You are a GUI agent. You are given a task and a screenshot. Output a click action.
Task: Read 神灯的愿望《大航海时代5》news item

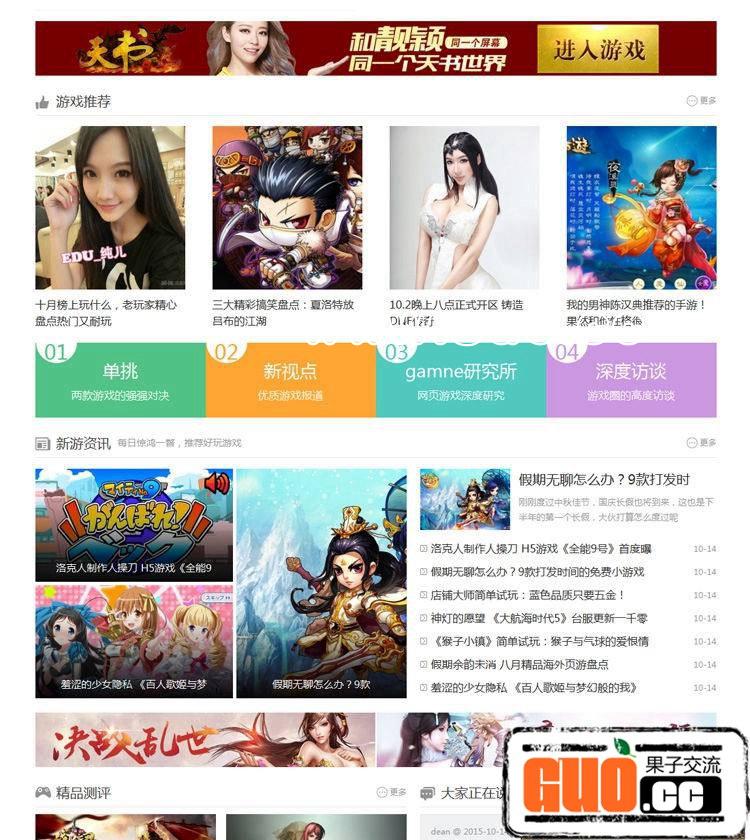click(538, 618)
